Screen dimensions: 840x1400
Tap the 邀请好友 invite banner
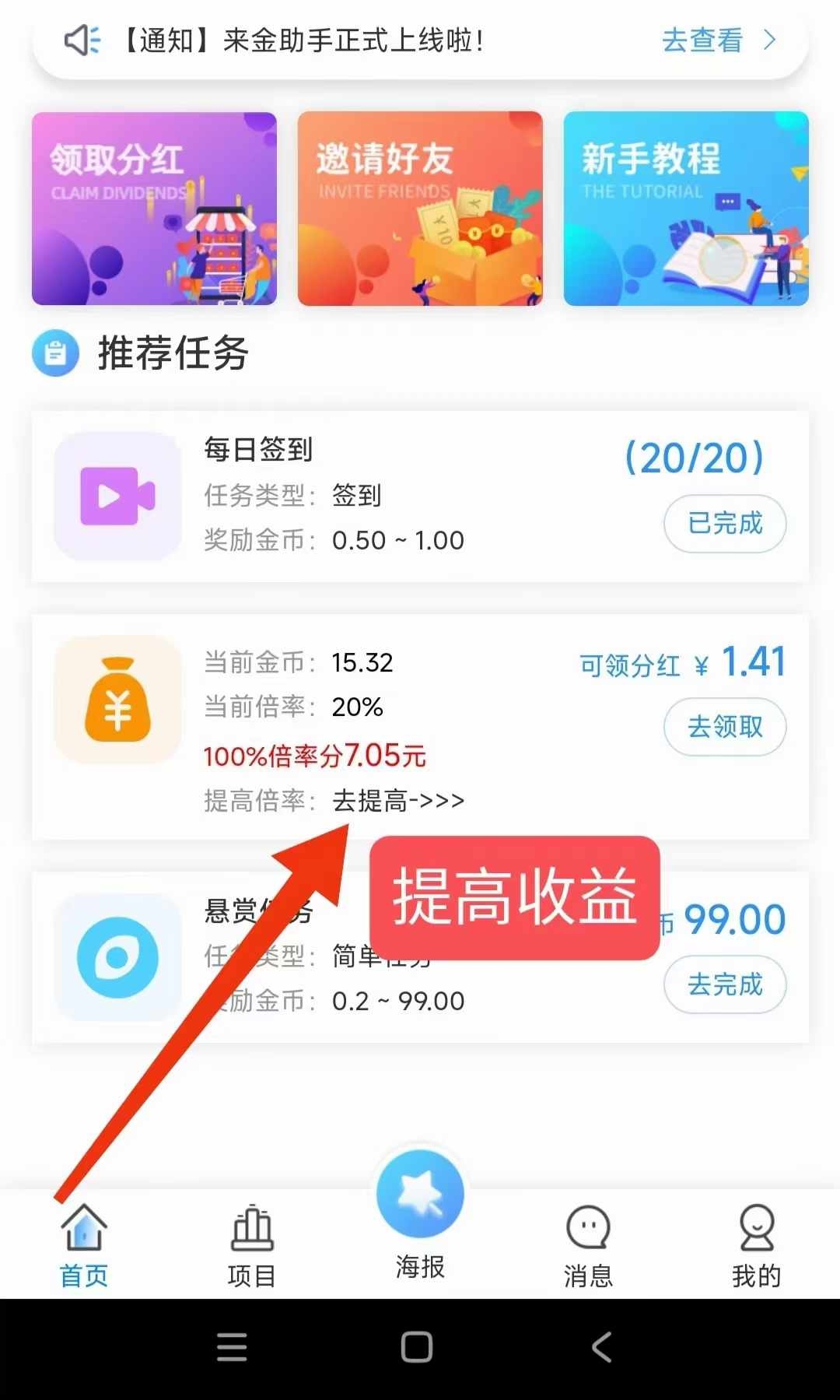(420, 208)
